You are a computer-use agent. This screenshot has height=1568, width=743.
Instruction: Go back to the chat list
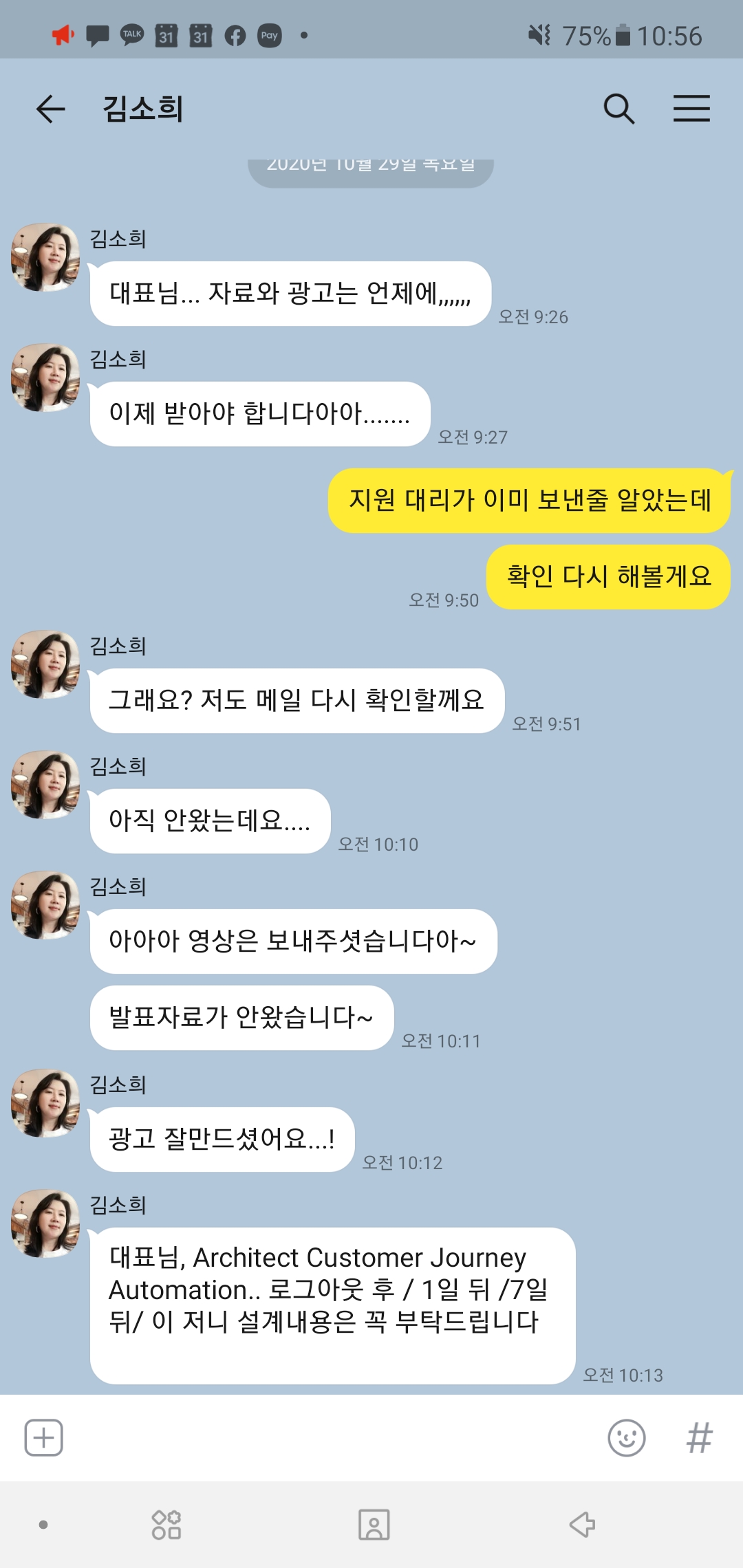coord(50,109)
